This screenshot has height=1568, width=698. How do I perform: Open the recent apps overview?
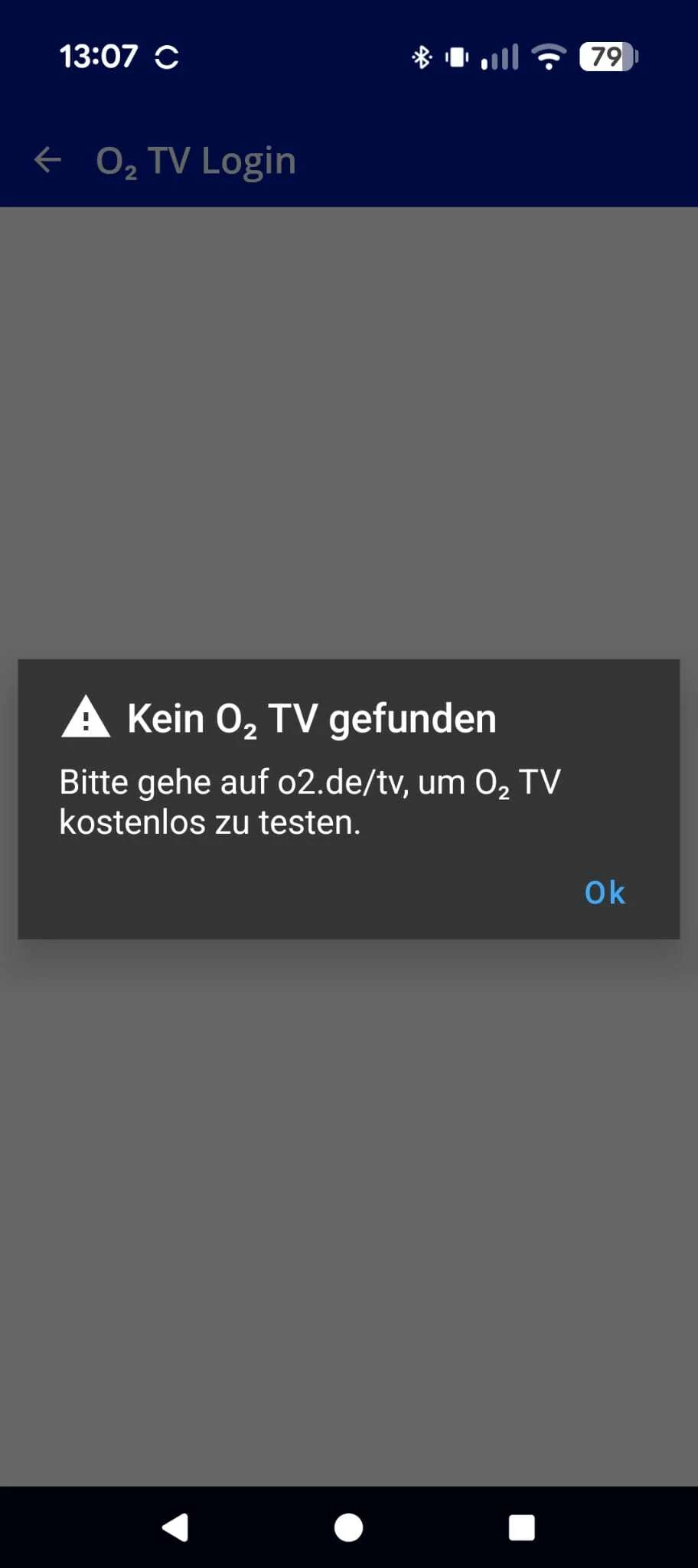click(522, 1527)
